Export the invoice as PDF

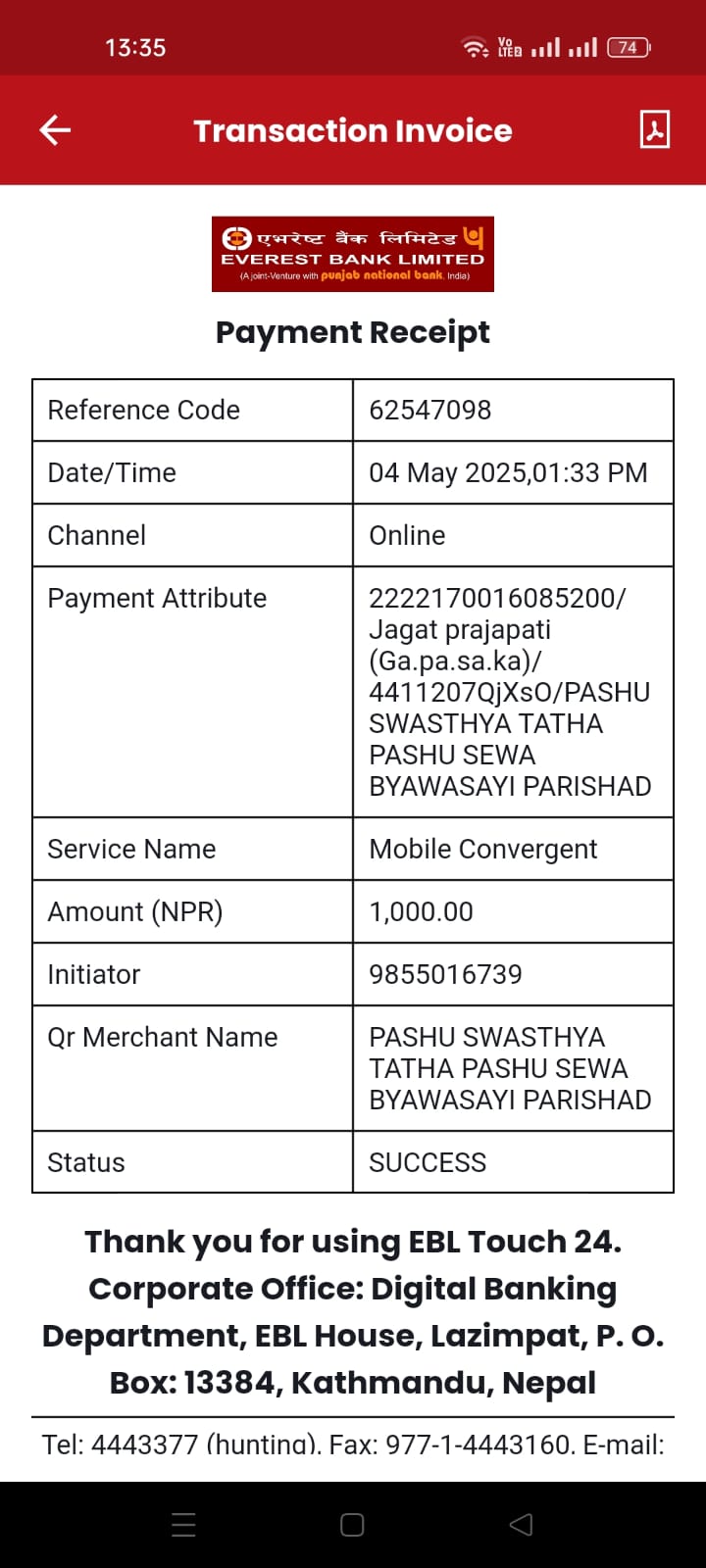[x=654, y=129]
